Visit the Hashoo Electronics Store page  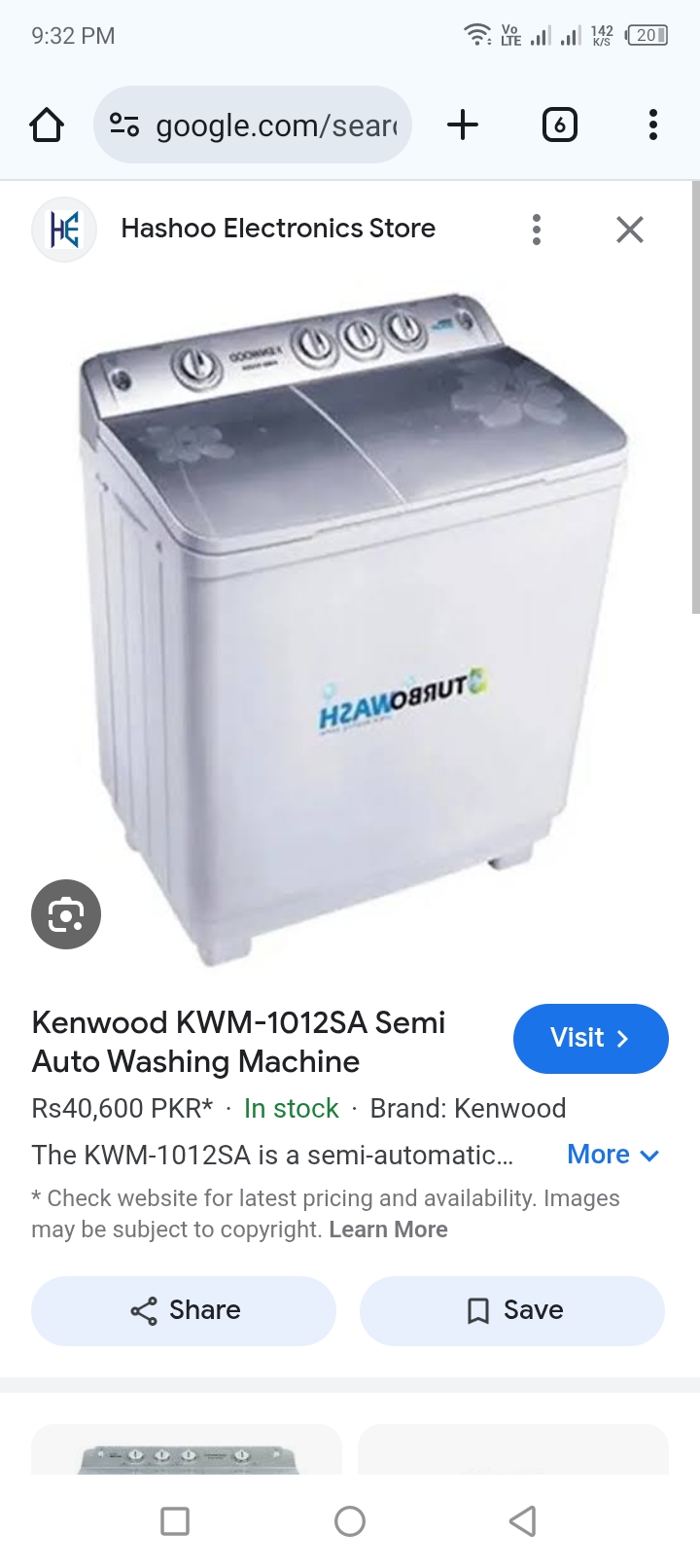click(x=590, y=1038)
